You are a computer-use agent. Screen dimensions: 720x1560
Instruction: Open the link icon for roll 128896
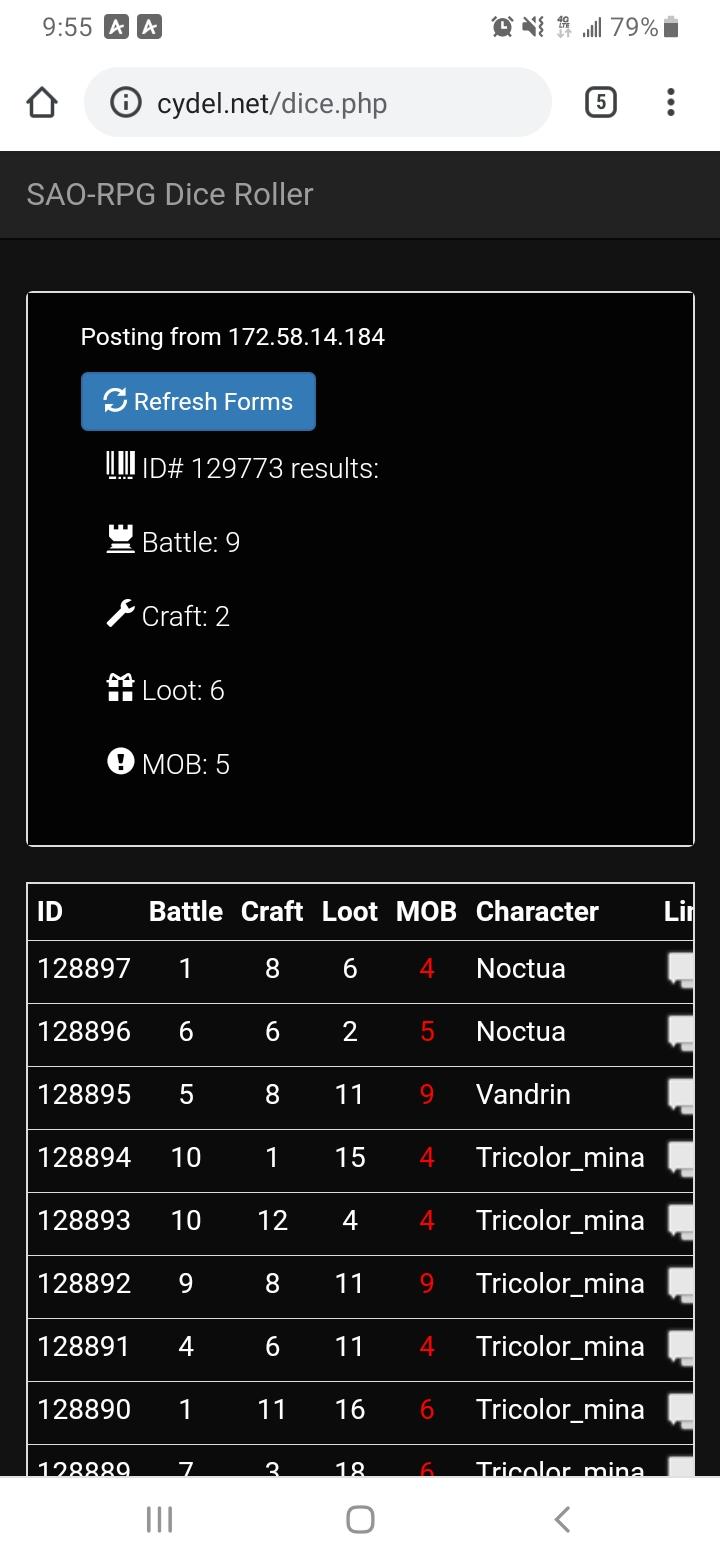click(x=681, y=1032)
